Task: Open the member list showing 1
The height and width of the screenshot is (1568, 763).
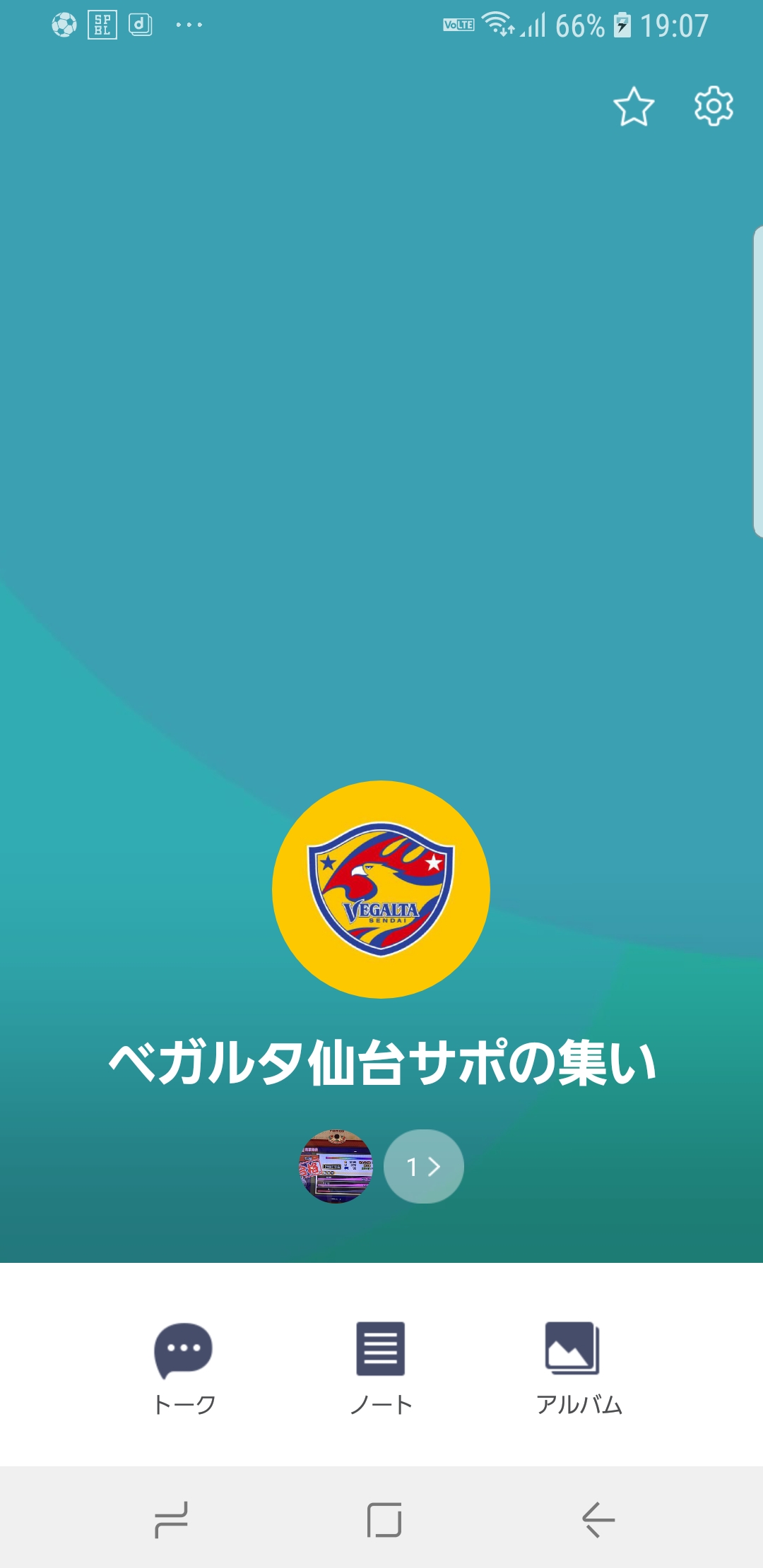Action: coord(424,1166)
